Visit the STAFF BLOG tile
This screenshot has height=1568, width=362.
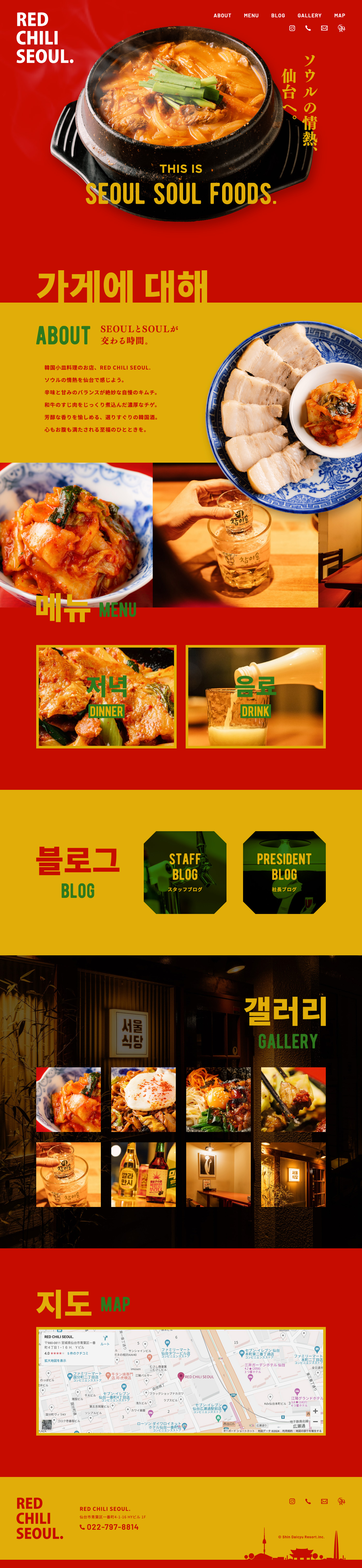[185, 872]
